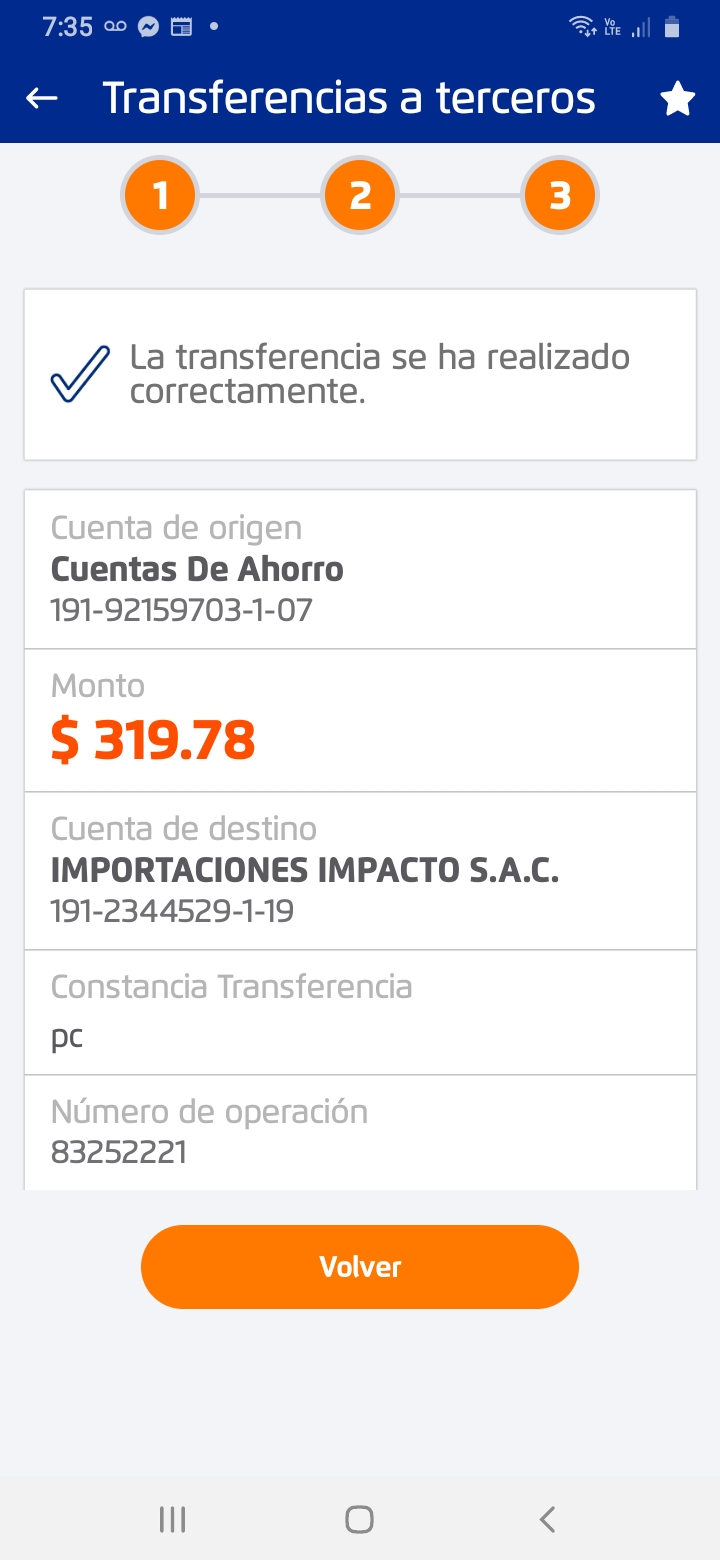The image size is (720, 1560).
Task: Go back using the top arrow
Action: [x=42, y=98]
